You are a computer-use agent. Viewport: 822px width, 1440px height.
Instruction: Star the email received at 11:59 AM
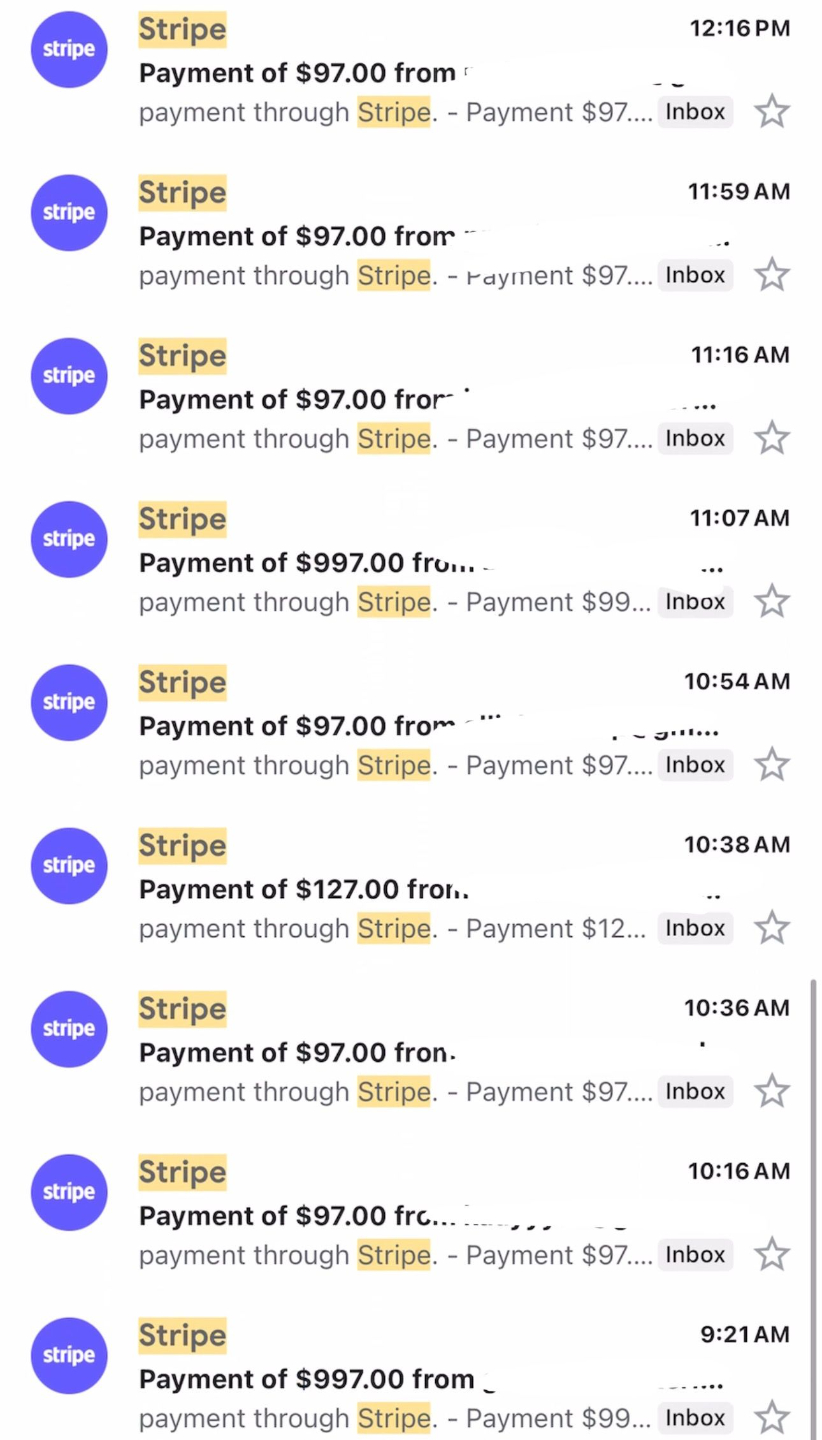(771, 274)
